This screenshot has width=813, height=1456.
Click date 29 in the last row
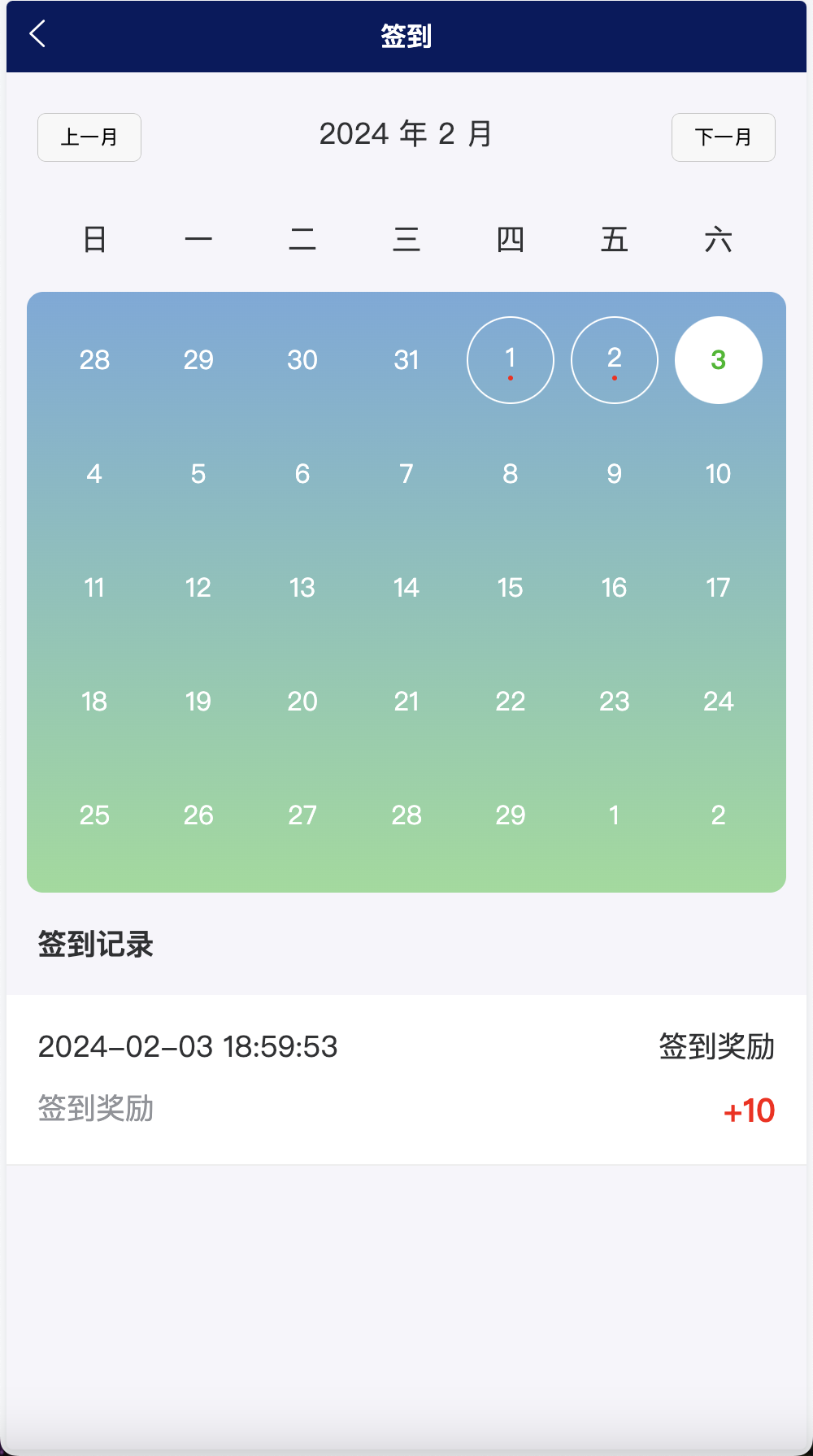tap(510, 815)
